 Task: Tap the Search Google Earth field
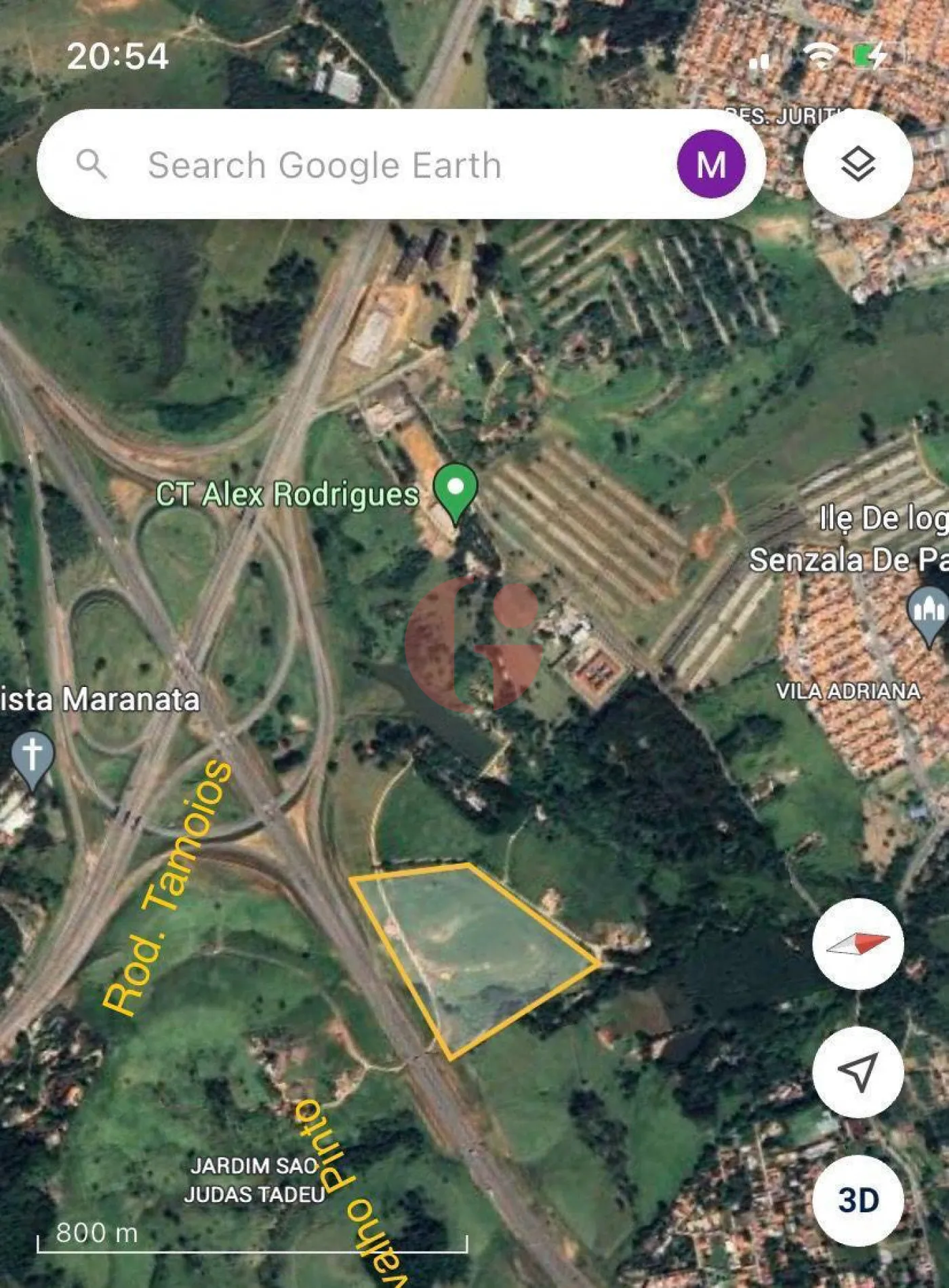pyautogui.click(x=380, y=165)
